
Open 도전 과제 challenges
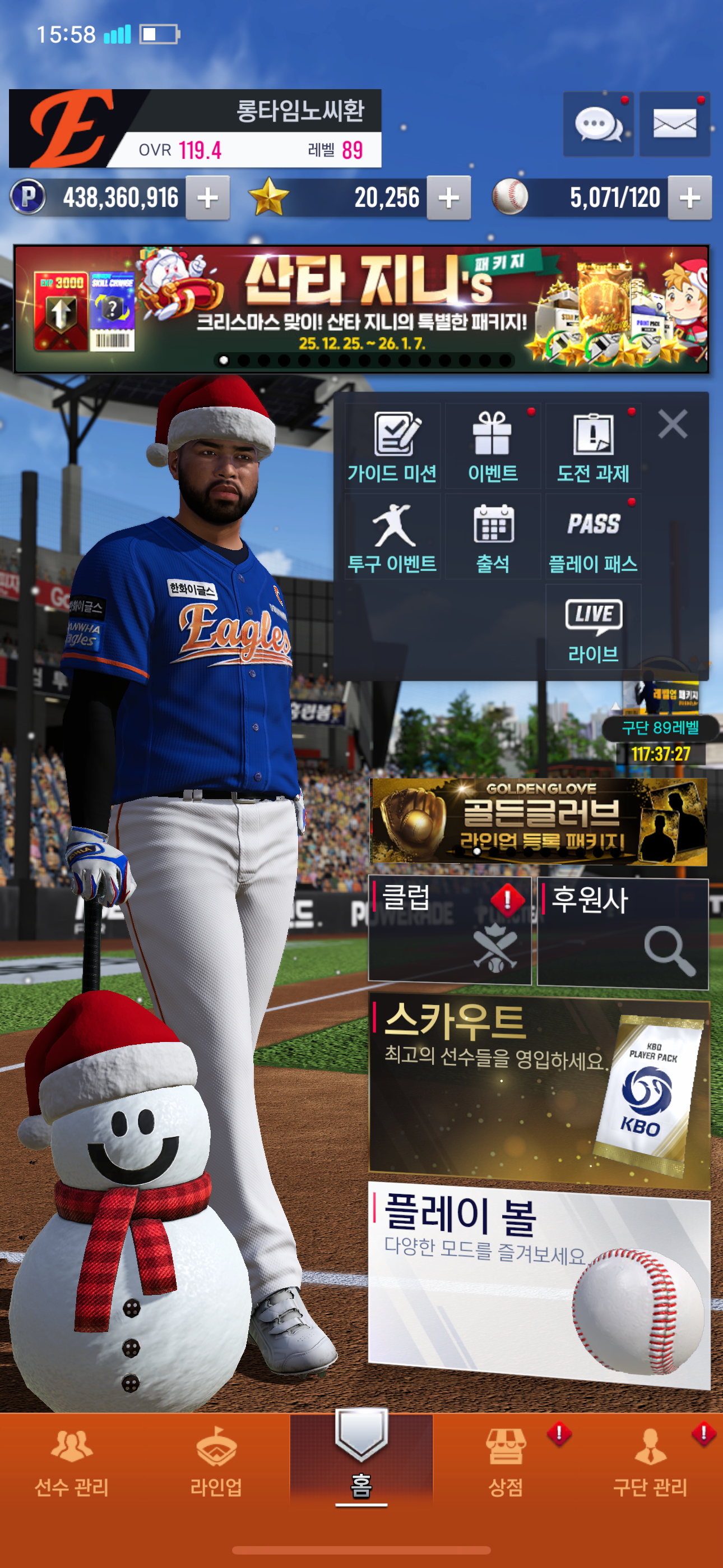click(594, 447)
